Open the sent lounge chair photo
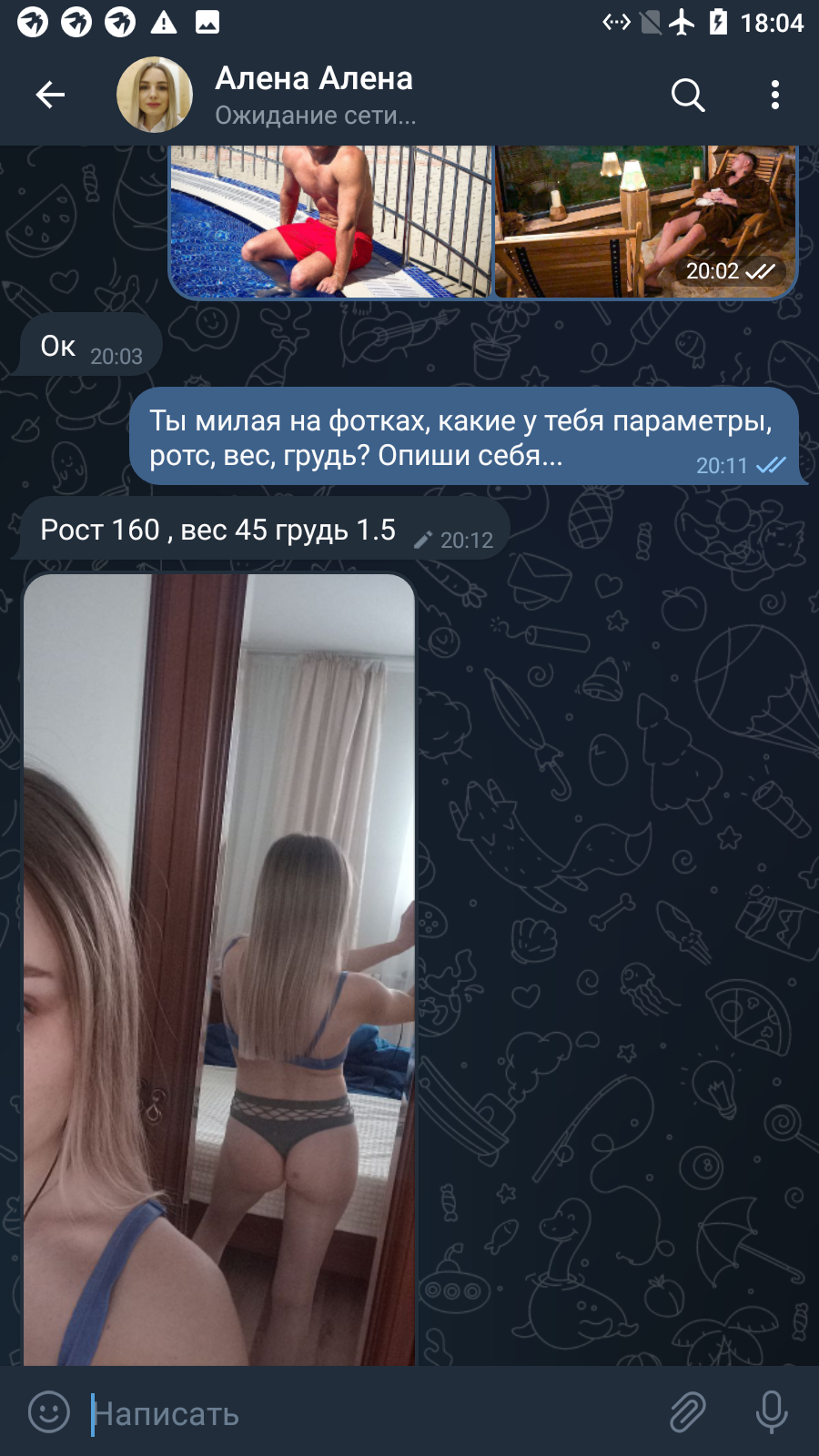 645,221
